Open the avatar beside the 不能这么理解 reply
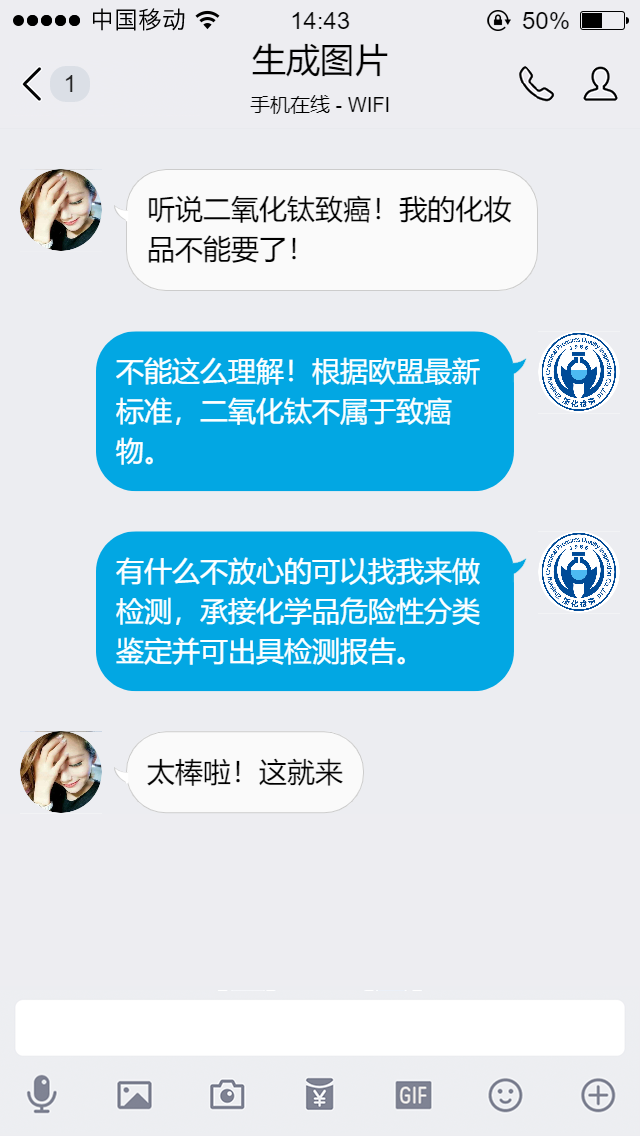The image size is (640, 1136). (578, 373)
